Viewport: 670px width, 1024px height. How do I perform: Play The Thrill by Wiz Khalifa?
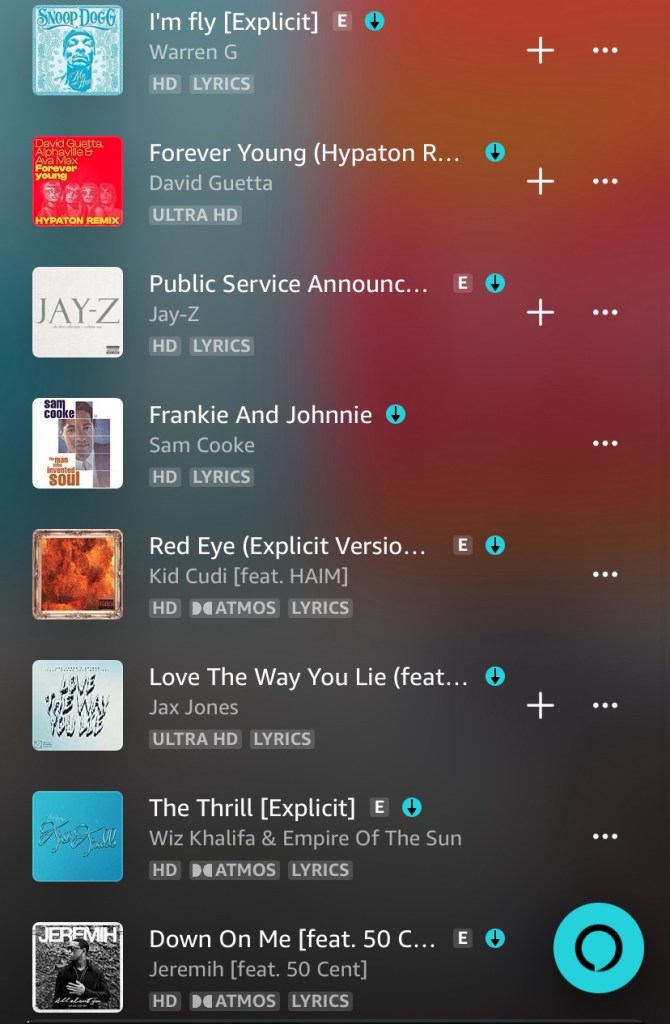(x=252, y=808)
